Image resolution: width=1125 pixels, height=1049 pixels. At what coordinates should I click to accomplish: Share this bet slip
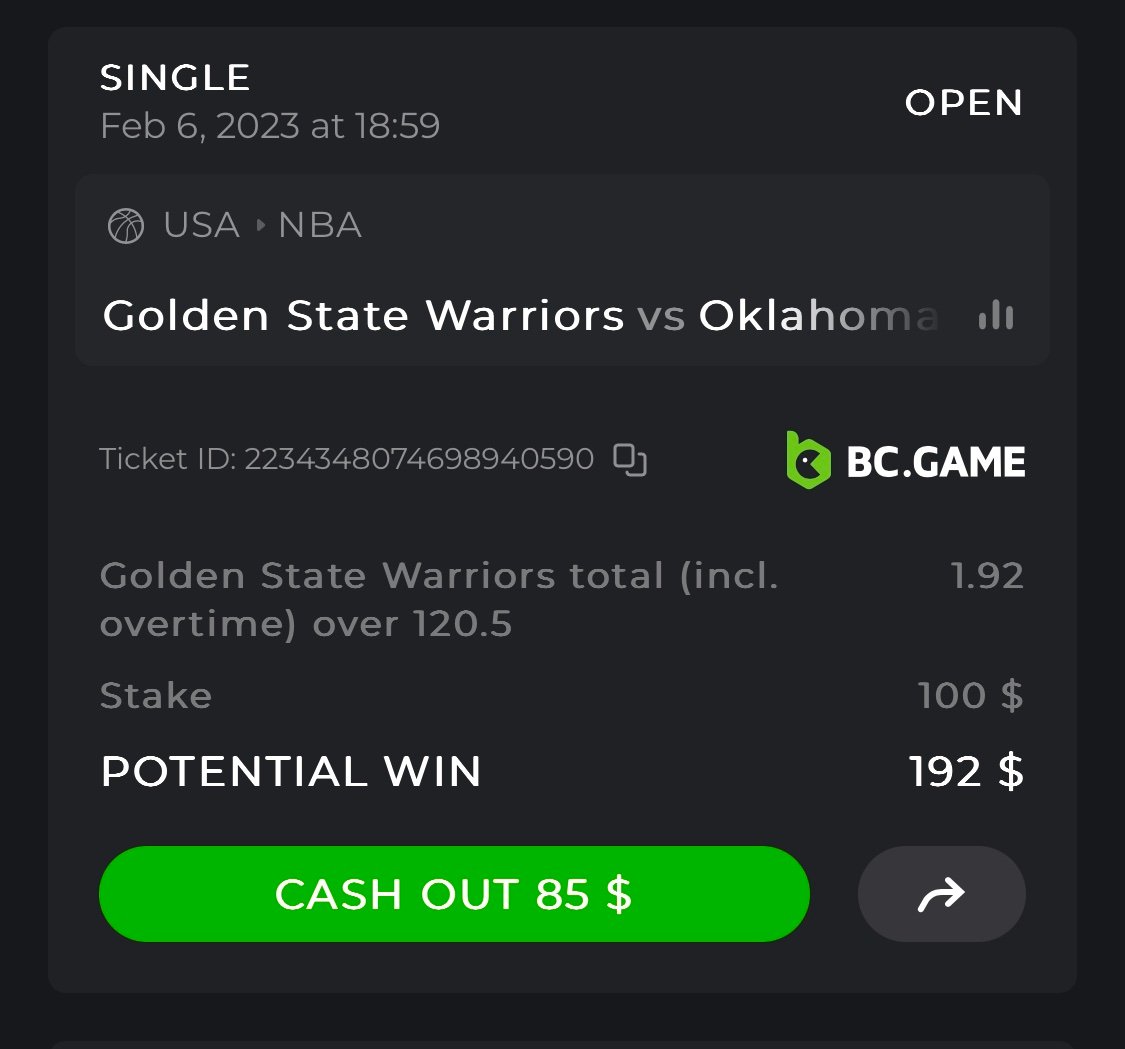tap(941, 894)
